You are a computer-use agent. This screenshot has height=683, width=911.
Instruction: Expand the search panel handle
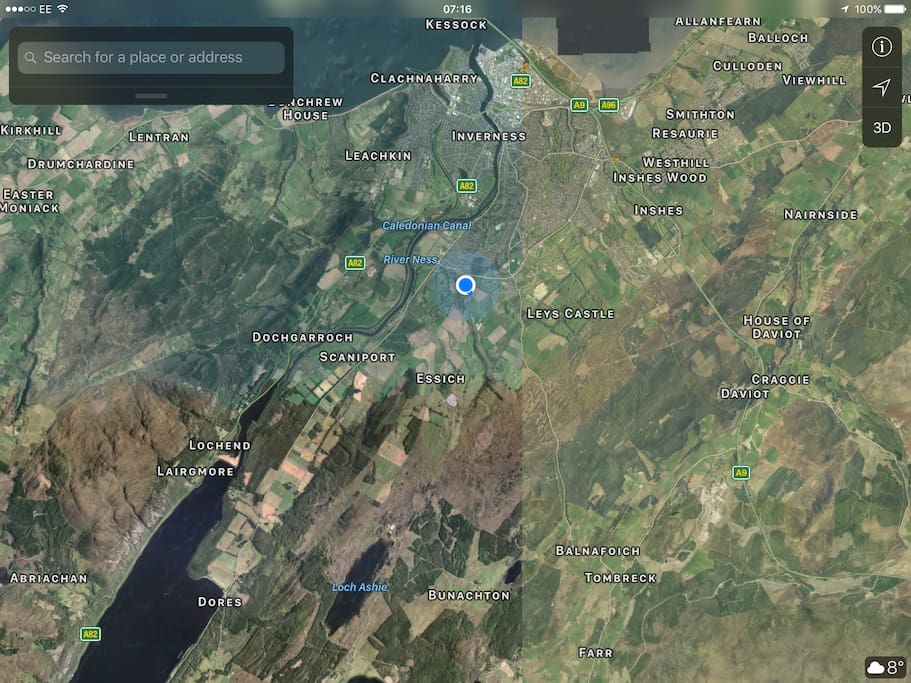tap(151, 96)
